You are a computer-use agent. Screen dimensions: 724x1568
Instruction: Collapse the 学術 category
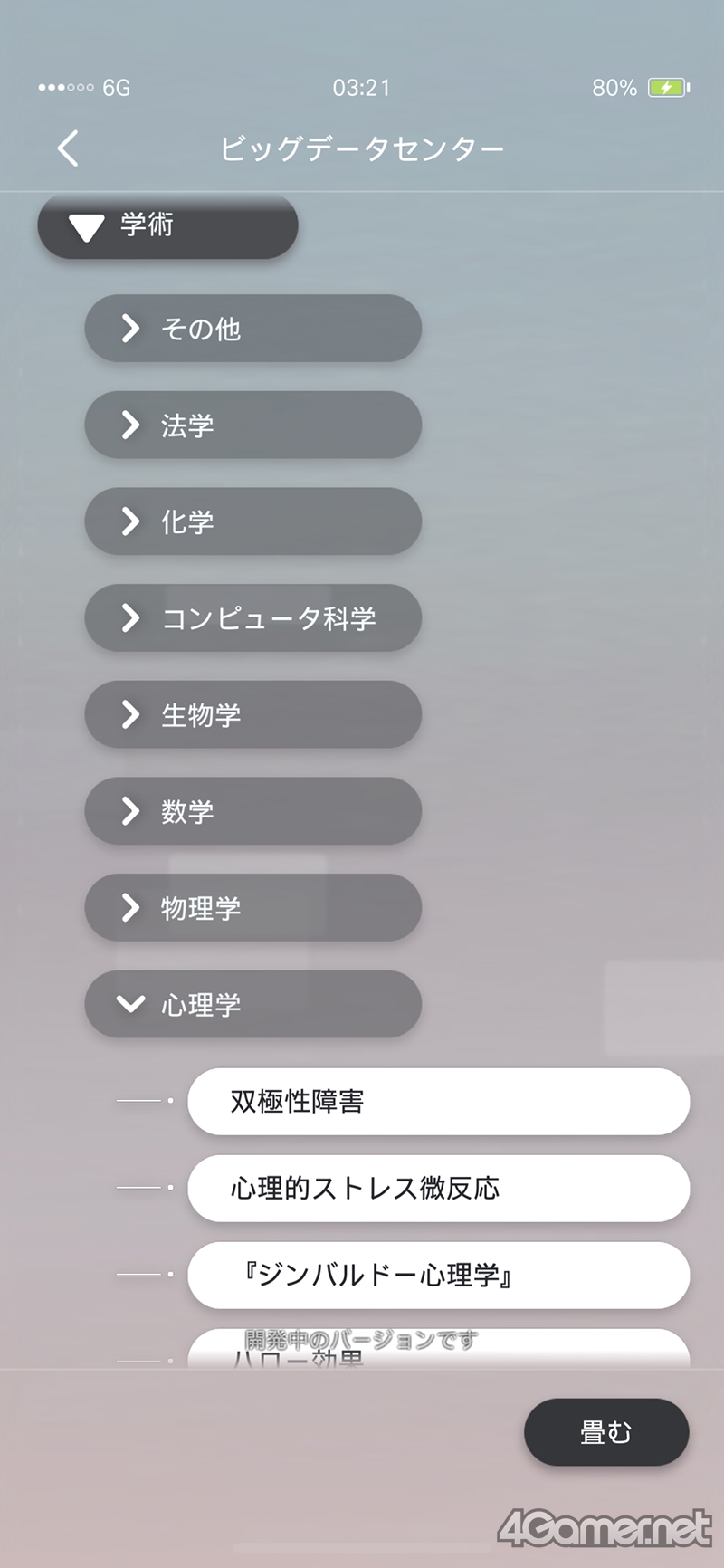point(167,226)
